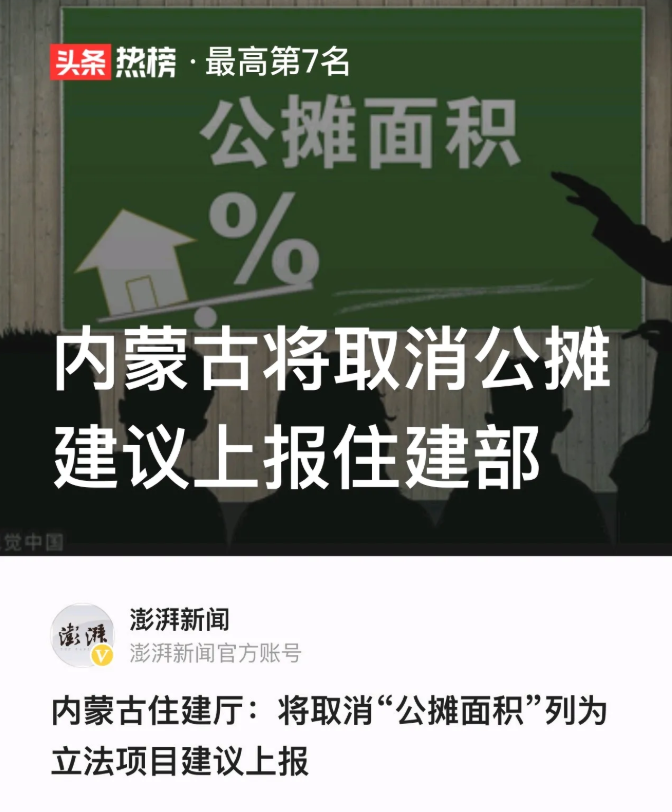Open the 头条热榜 hot list badge

(x=112, y=63)
